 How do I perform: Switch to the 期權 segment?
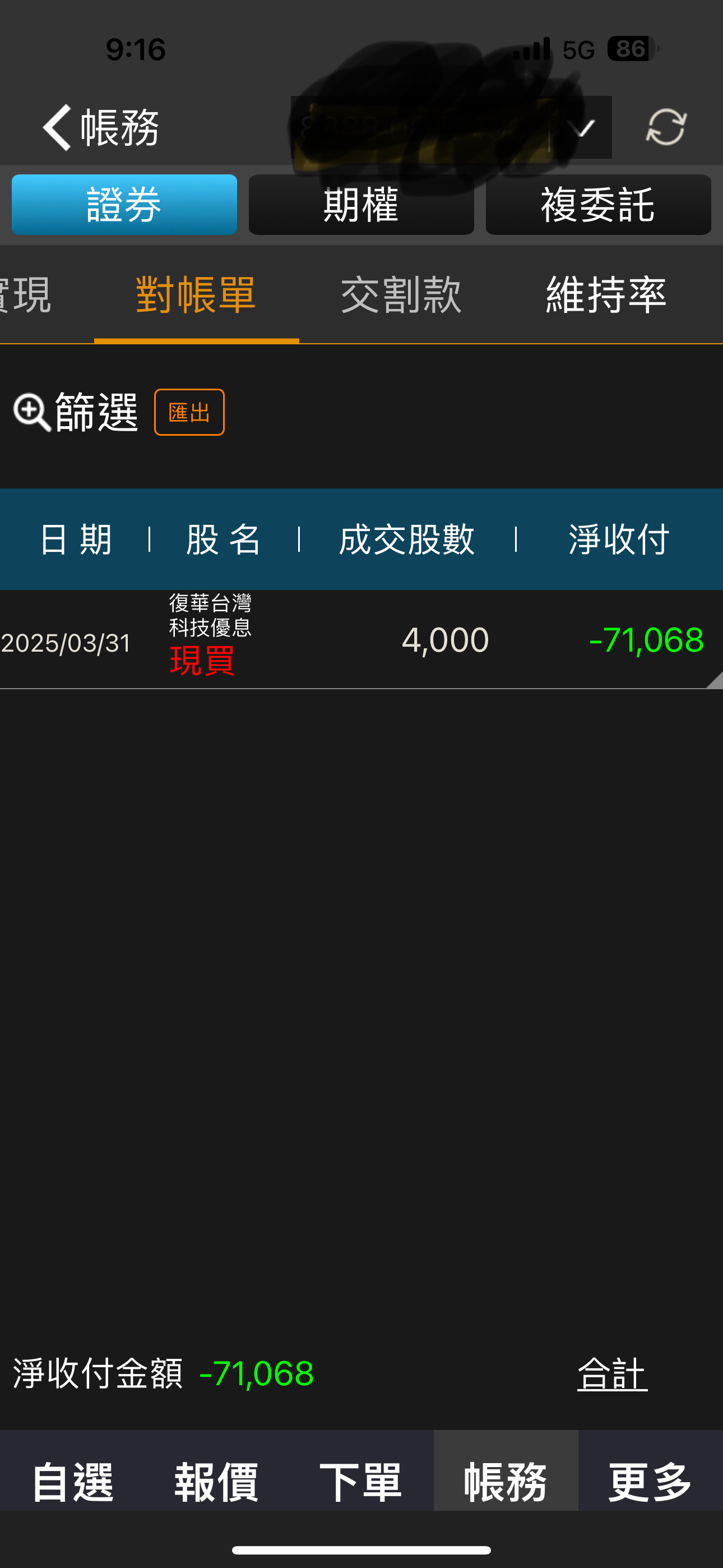361,205
